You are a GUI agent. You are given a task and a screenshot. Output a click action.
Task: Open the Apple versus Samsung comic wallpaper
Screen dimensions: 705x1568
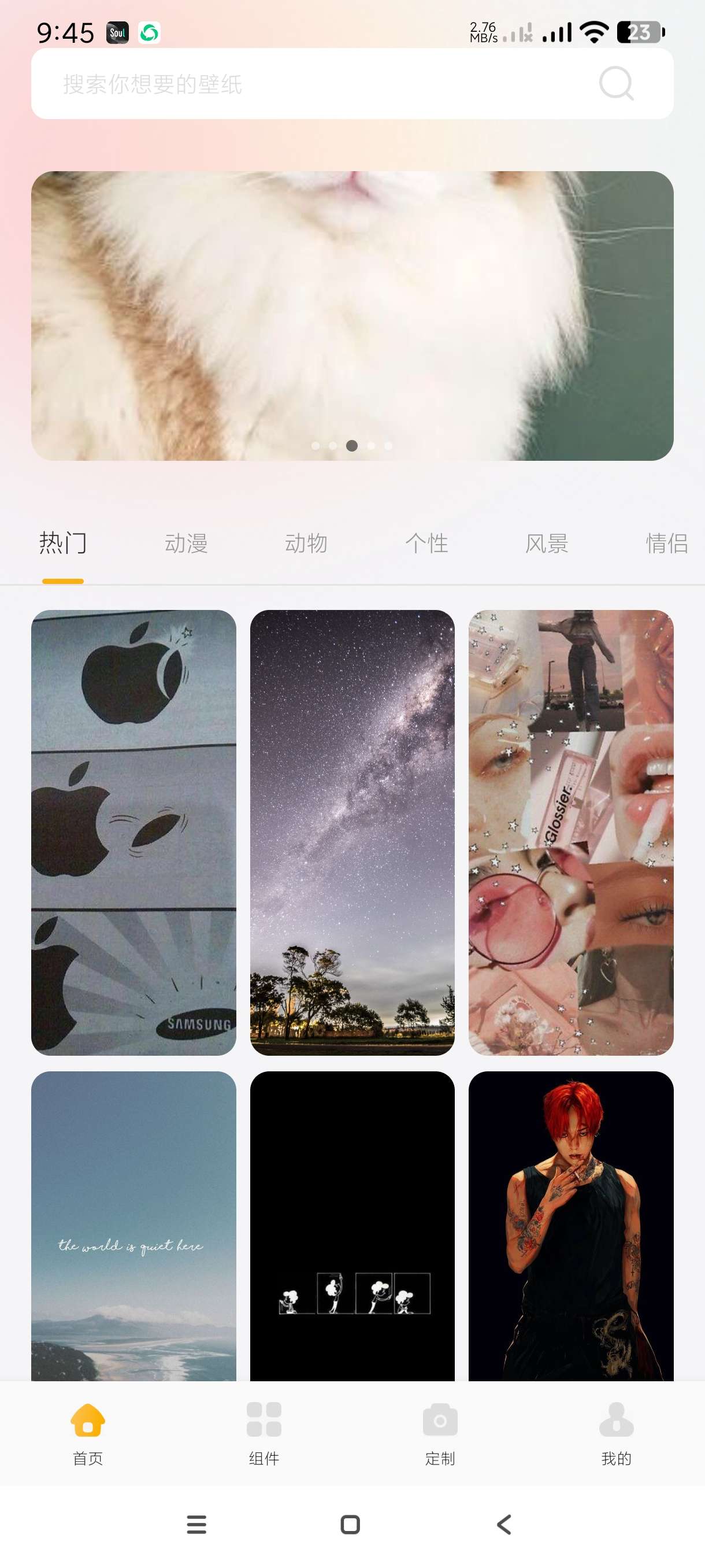coord(134,832)
